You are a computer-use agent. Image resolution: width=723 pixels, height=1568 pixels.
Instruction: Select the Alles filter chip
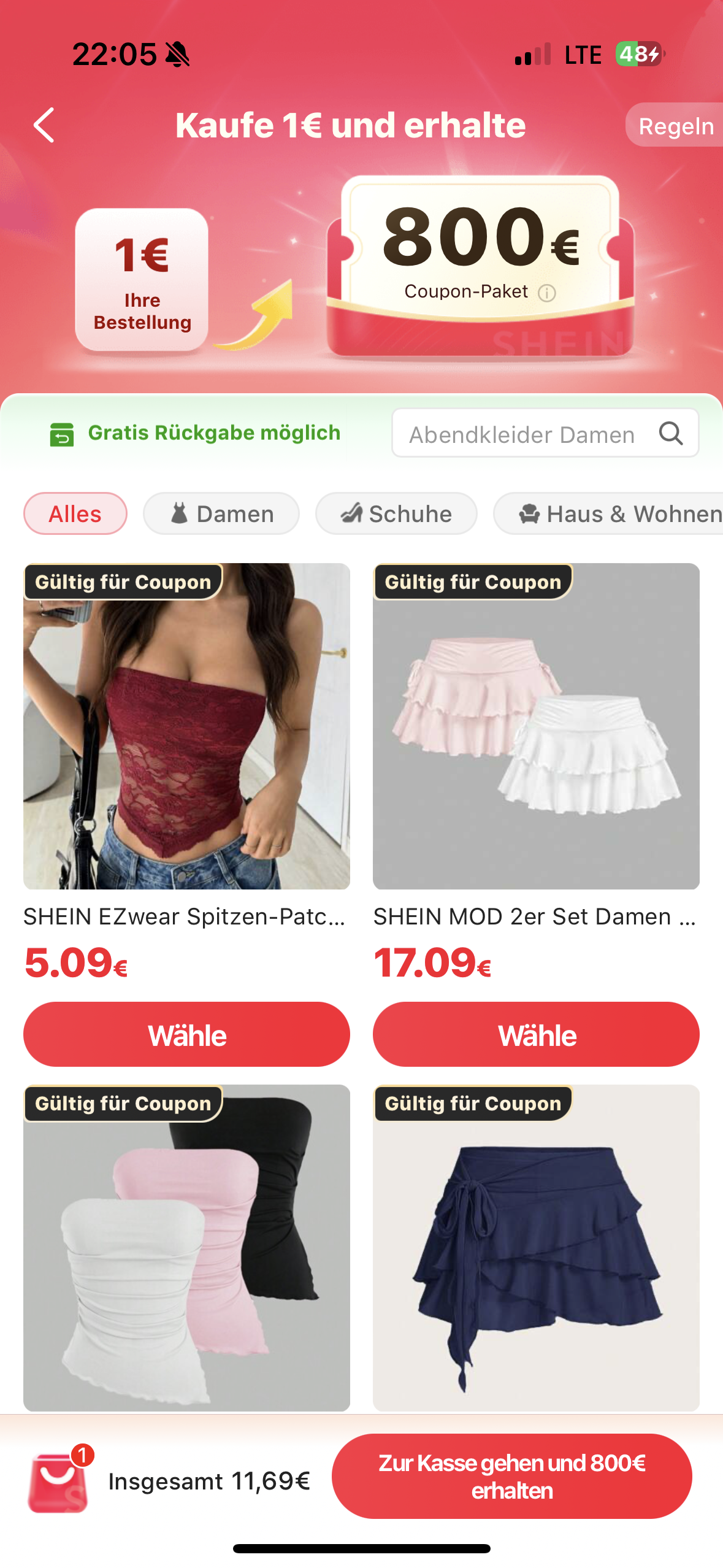point(75,513)
